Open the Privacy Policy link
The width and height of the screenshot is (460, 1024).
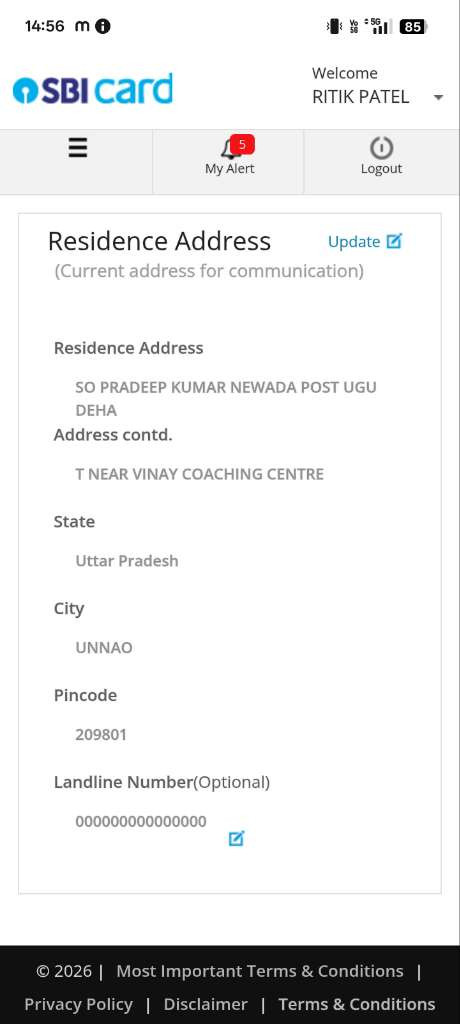(78, 1004)
